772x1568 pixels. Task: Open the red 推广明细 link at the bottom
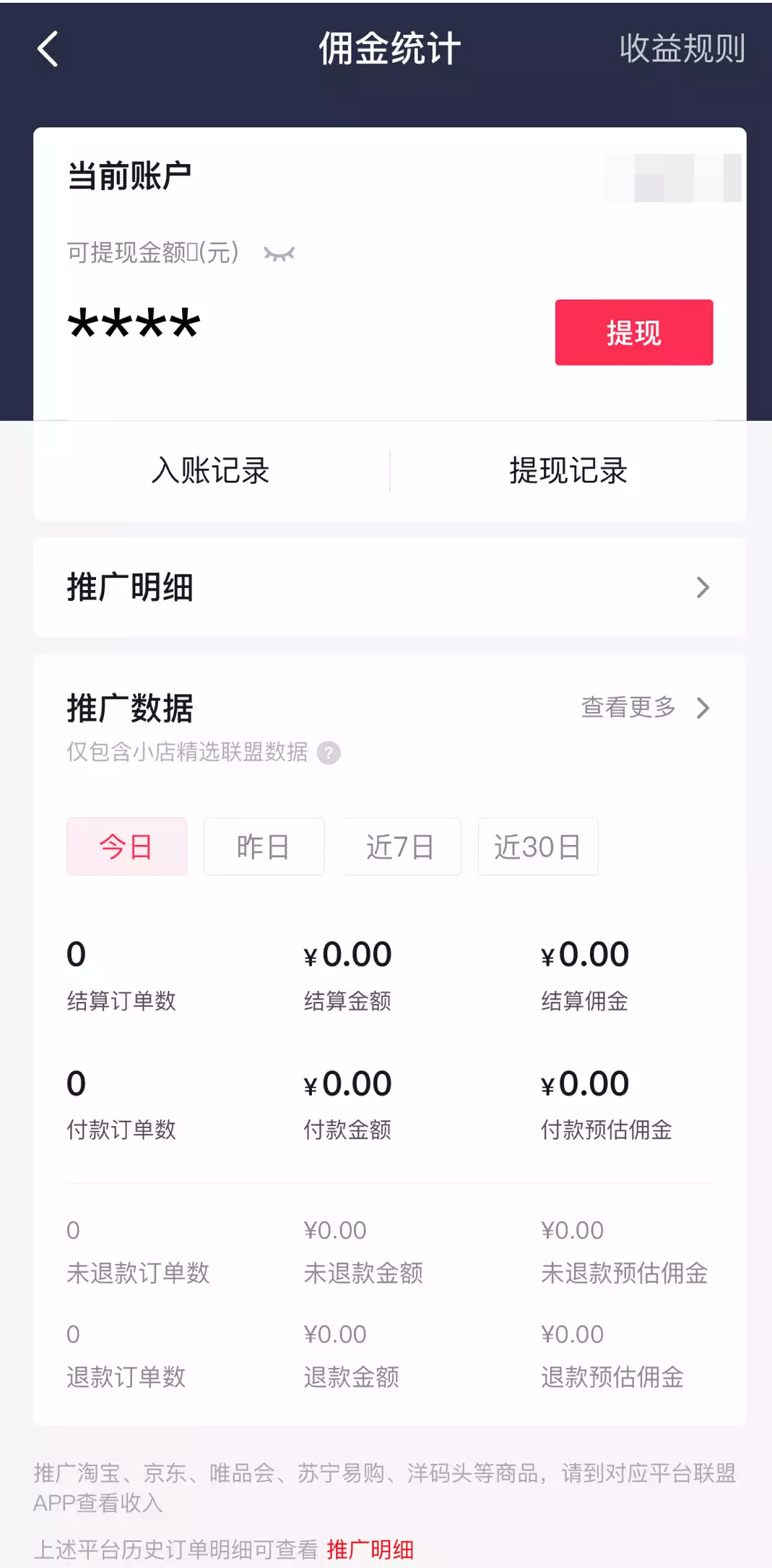[370, 1549]
